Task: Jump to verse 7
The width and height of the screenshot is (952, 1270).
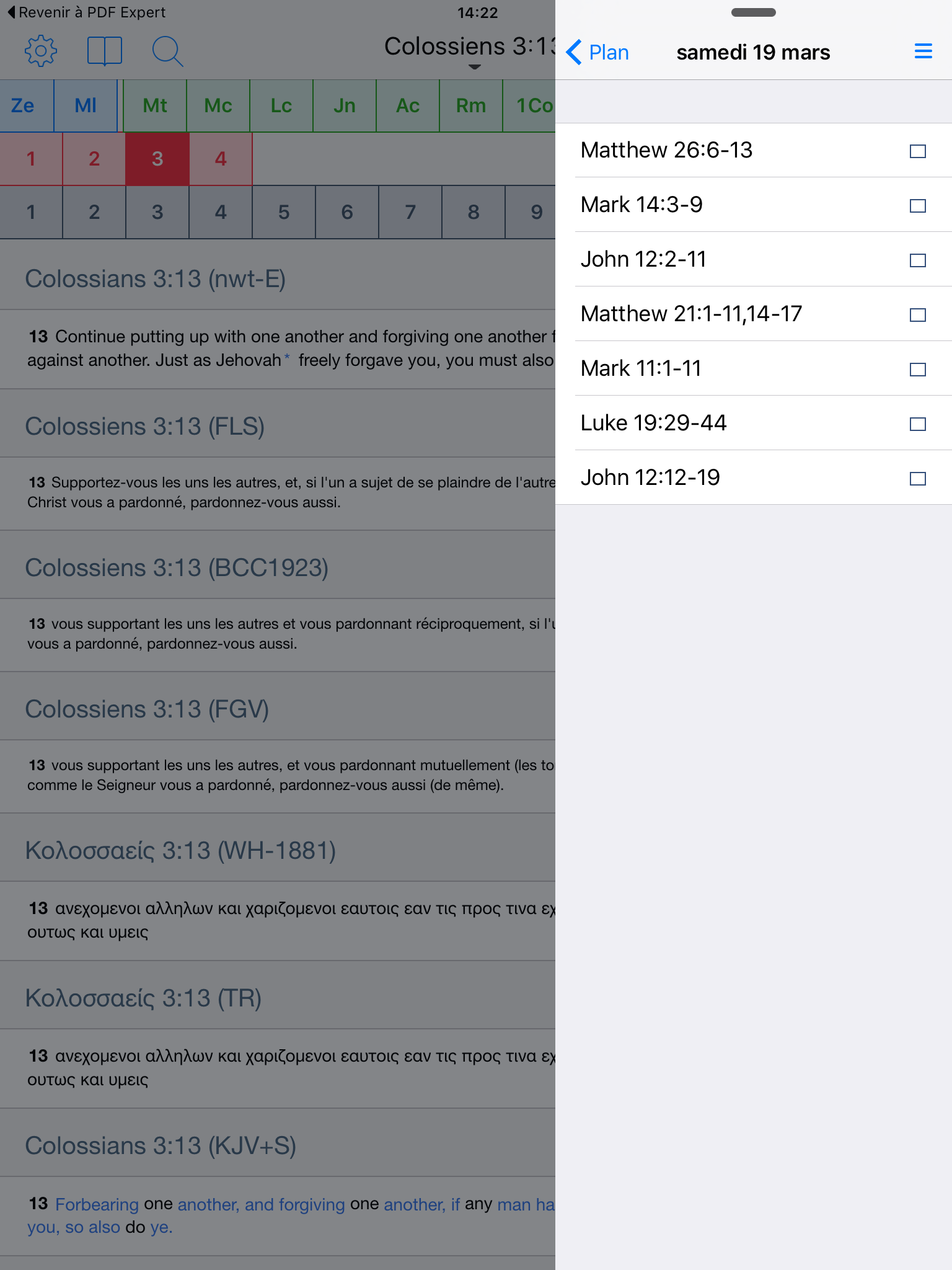Action: 410,212
